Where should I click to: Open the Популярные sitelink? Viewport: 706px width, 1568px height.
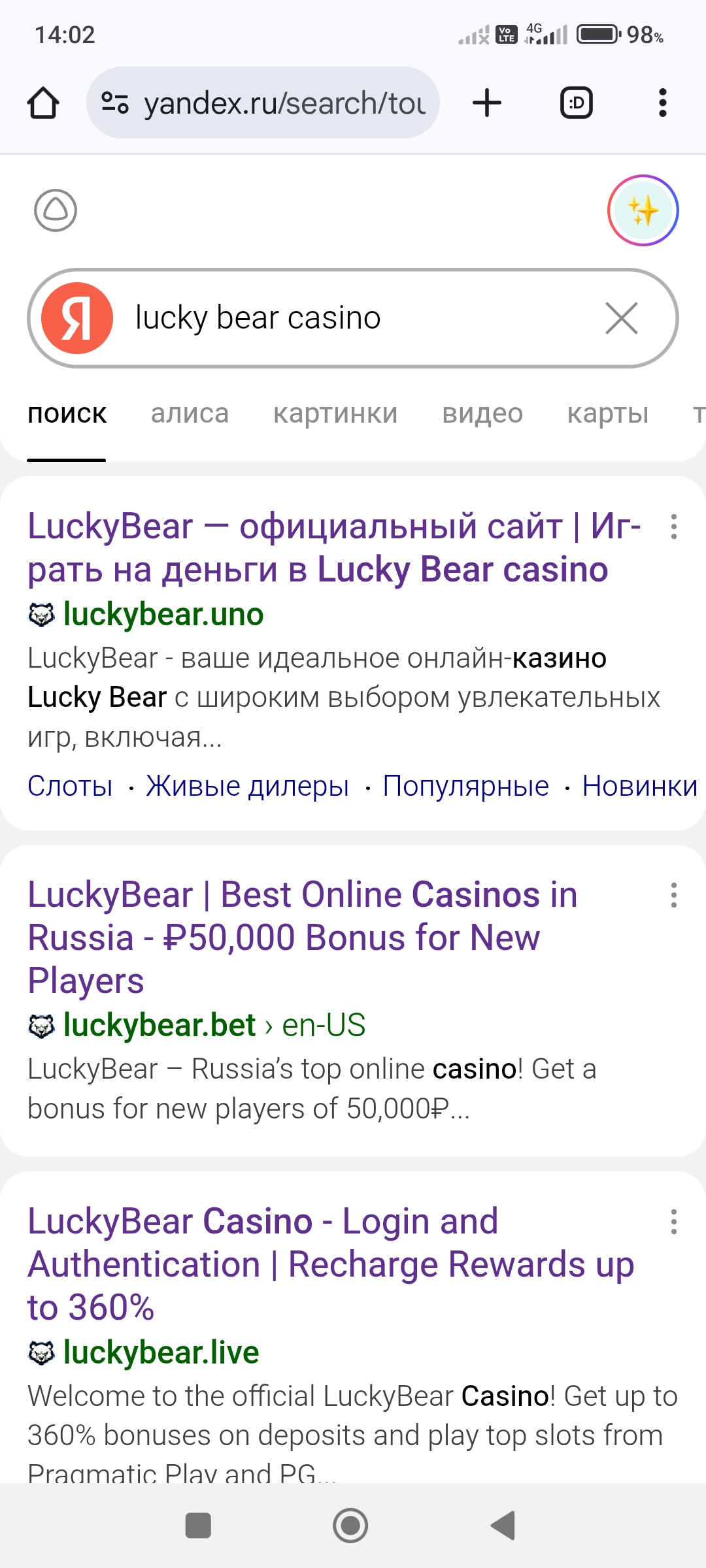pos(466,786)
